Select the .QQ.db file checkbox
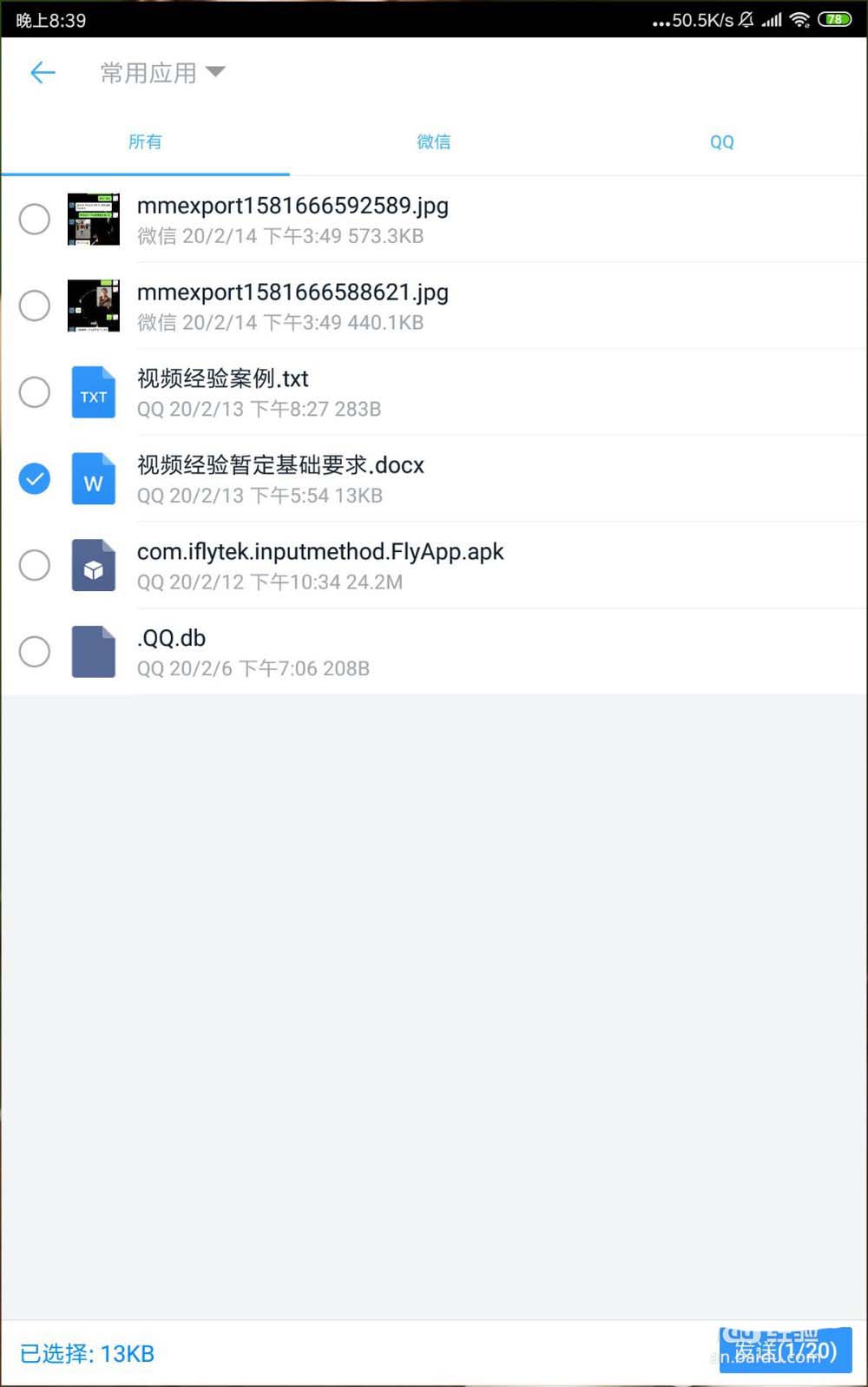This screenshot has height=1387, width=868. tap(35, 652)
